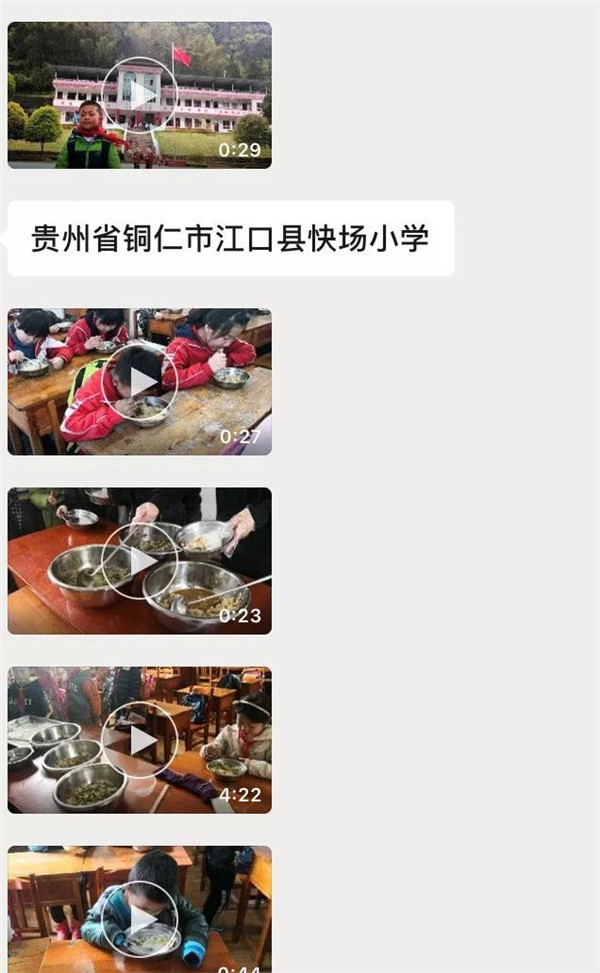This screenshot has width=600, height=973.
Task: Play the 0:27 video of children eating
Action: click(x=140, y=382)
